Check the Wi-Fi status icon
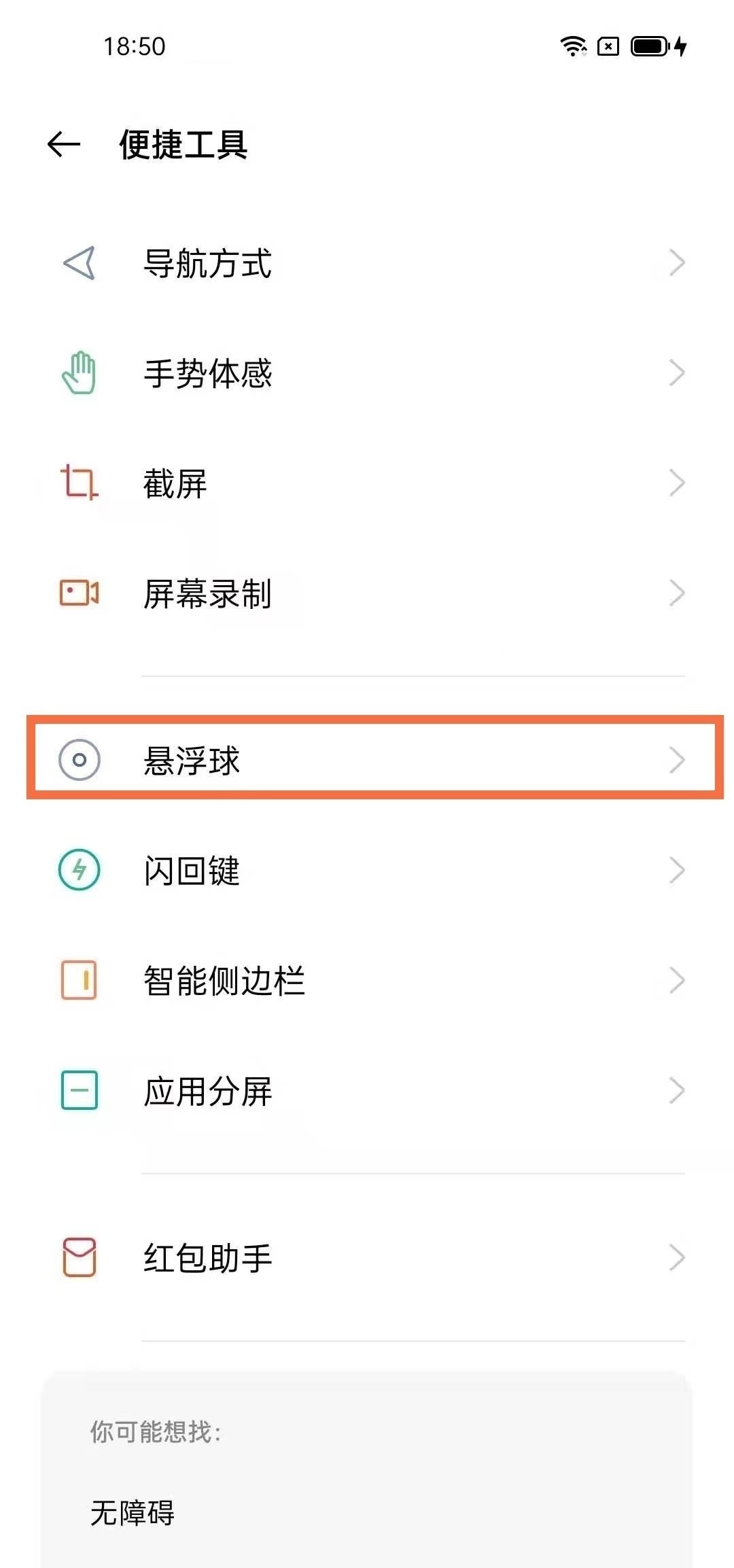This screenshot has height=1568, width=734. (x=574, y=46)
